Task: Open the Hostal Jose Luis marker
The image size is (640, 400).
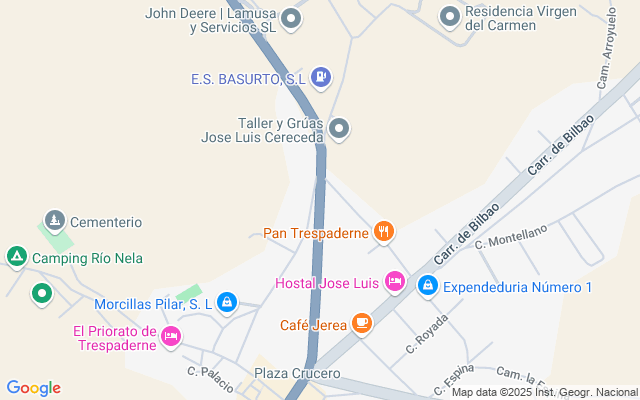Action: 395,282
